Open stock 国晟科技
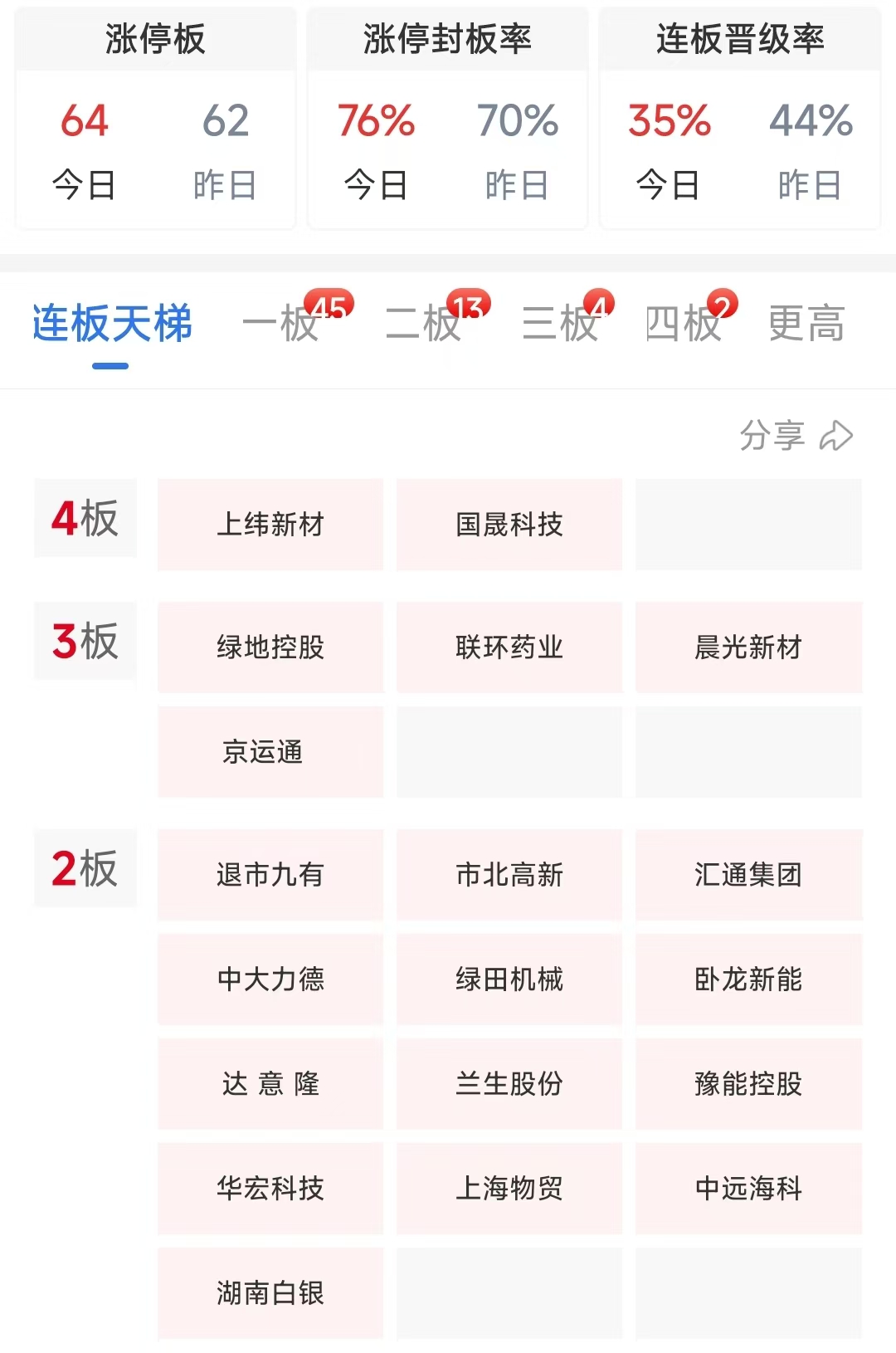Image resolution: width=896 pixels, height=1353 pixels. (x=509, y=525)
